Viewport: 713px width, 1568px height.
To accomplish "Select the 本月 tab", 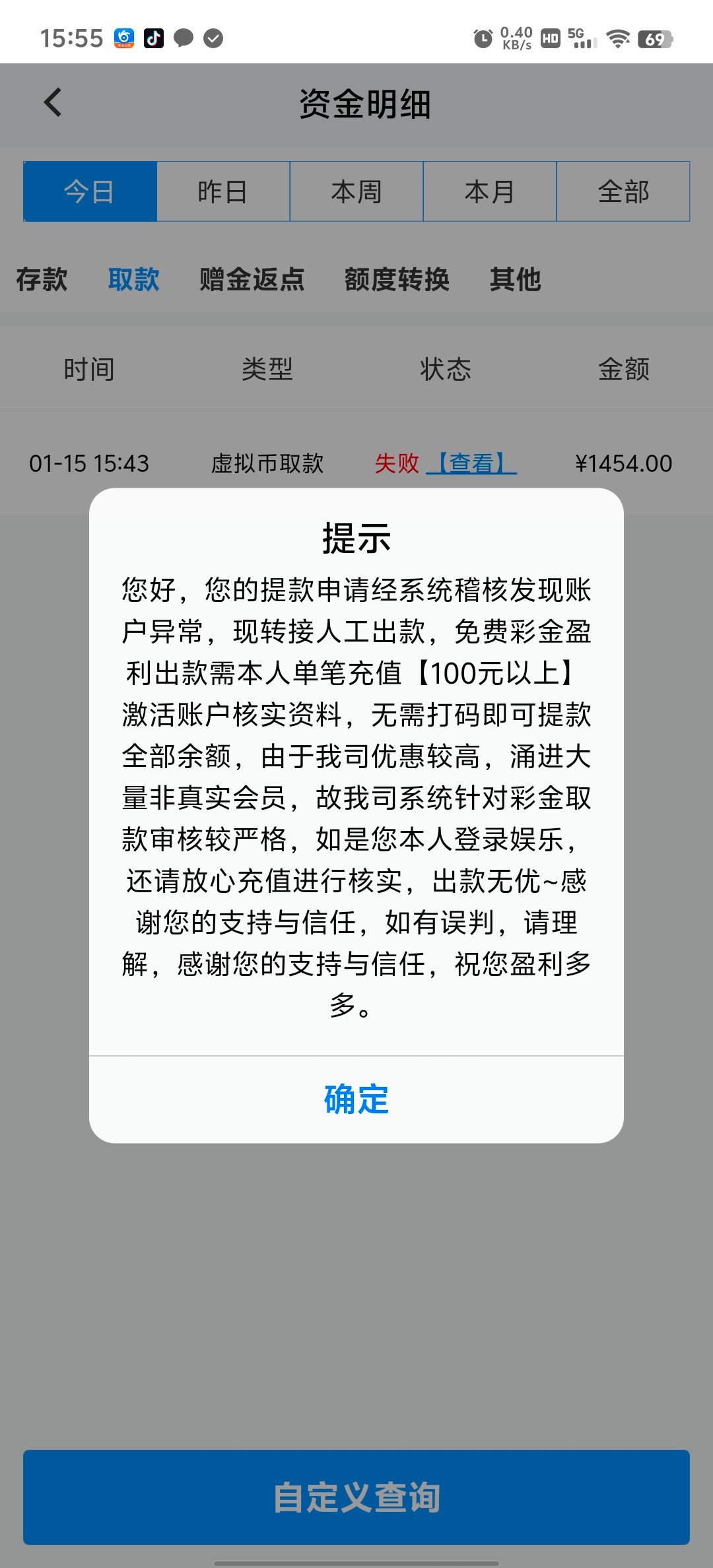I will 490,191.
